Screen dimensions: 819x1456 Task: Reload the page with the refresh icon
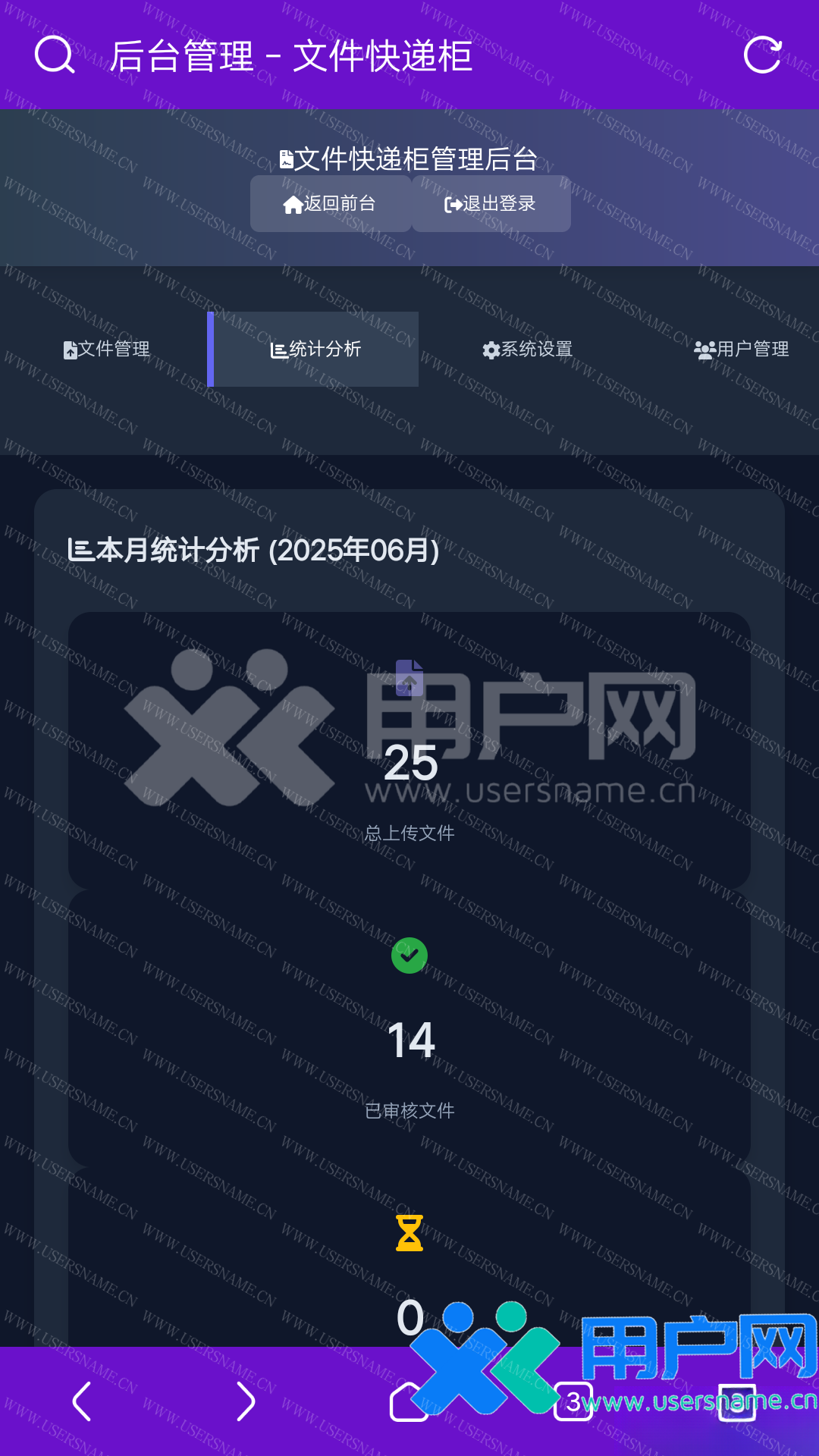762,55
